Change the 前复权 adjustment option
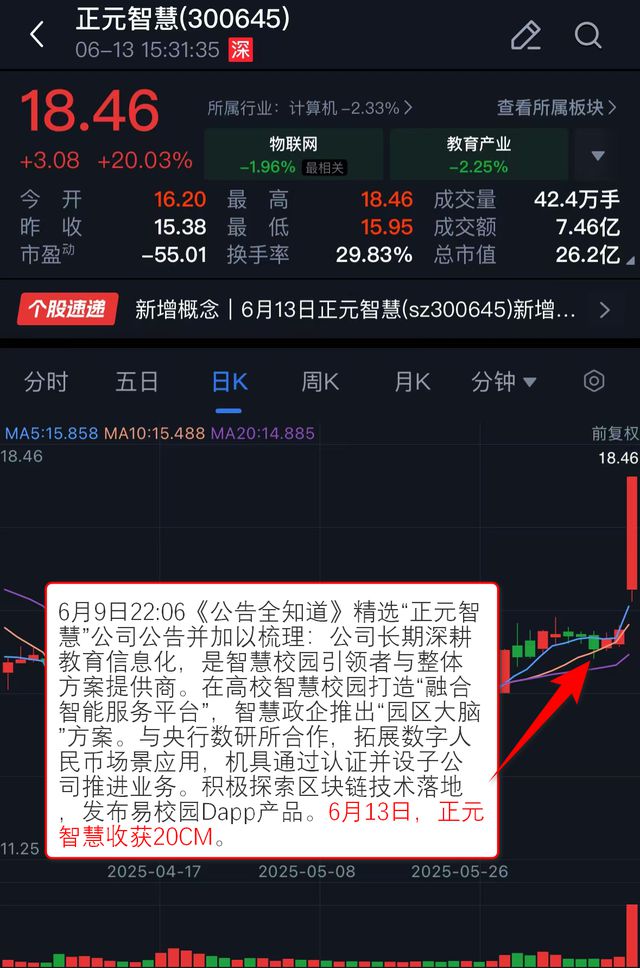Screen dimensions: 640x968 (x=614, y=434)
